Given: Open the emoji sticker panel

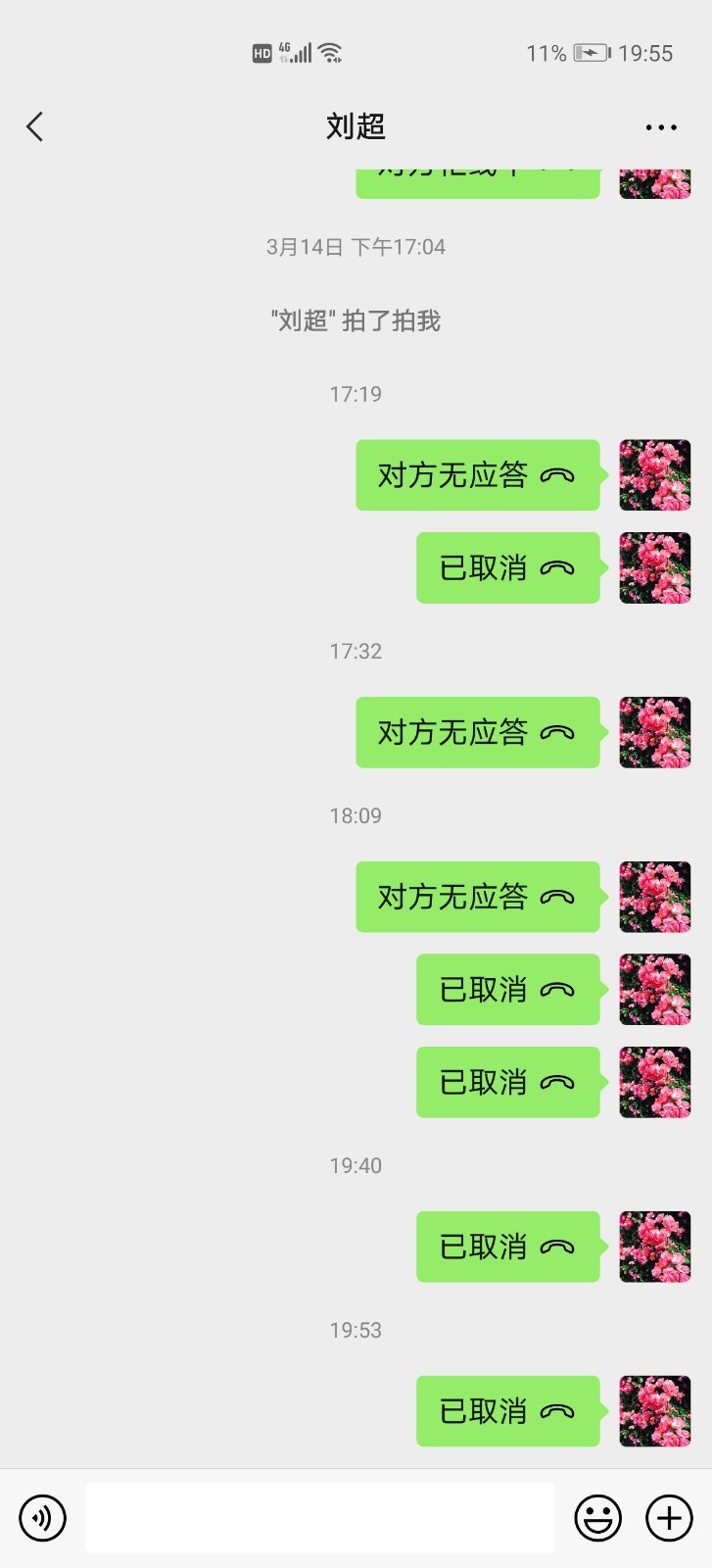Looking at the screenshot, I should (x=597, y=1518).
